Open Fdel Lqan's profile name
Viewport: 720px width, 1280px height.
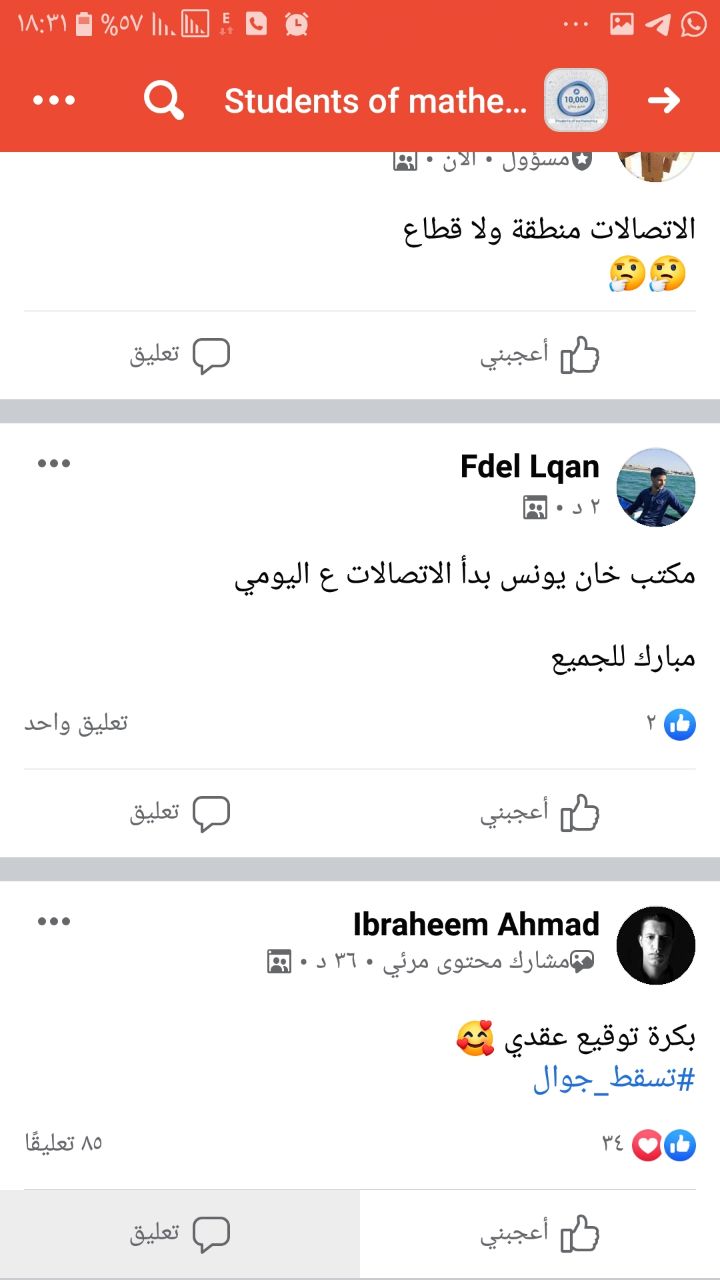[530, 466]
